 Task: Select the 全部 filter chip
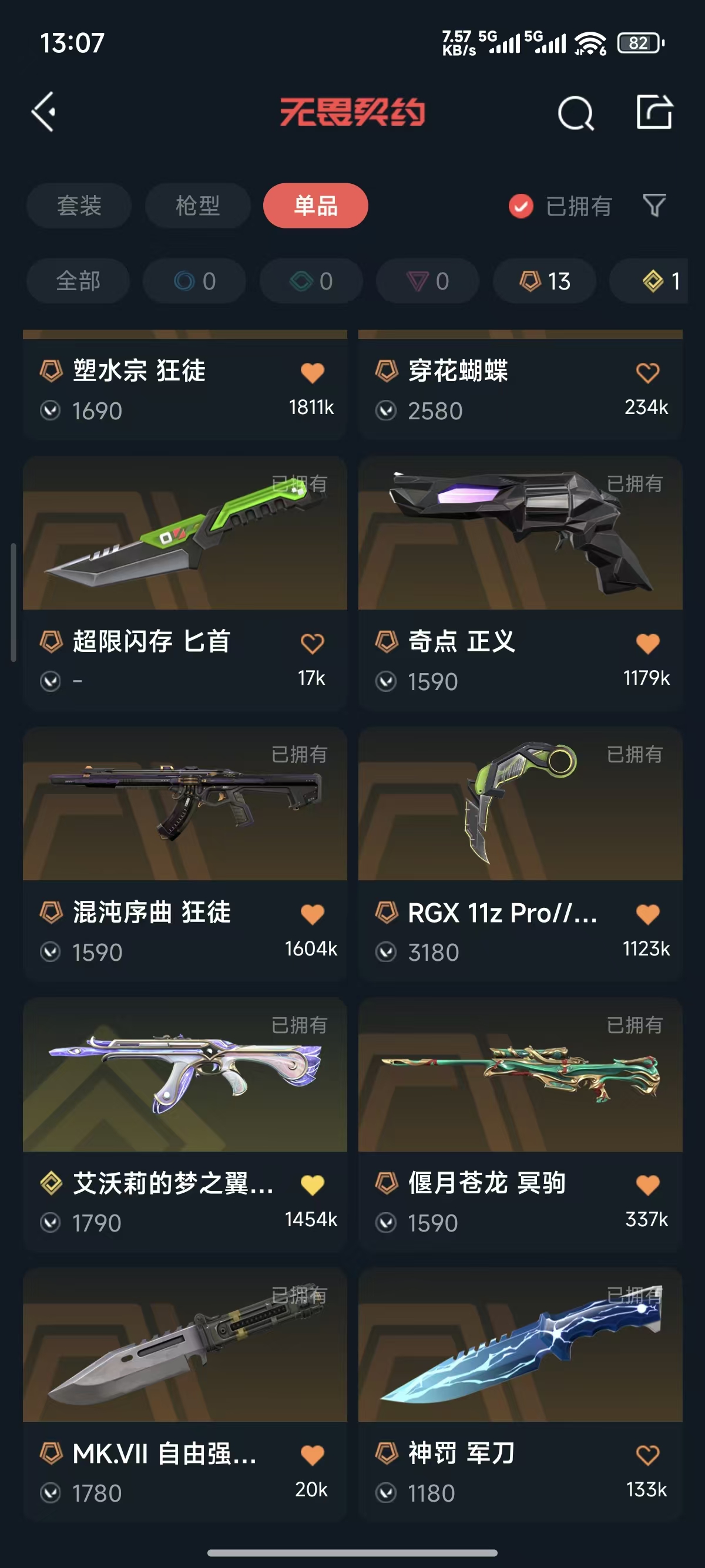pos(78,281)
